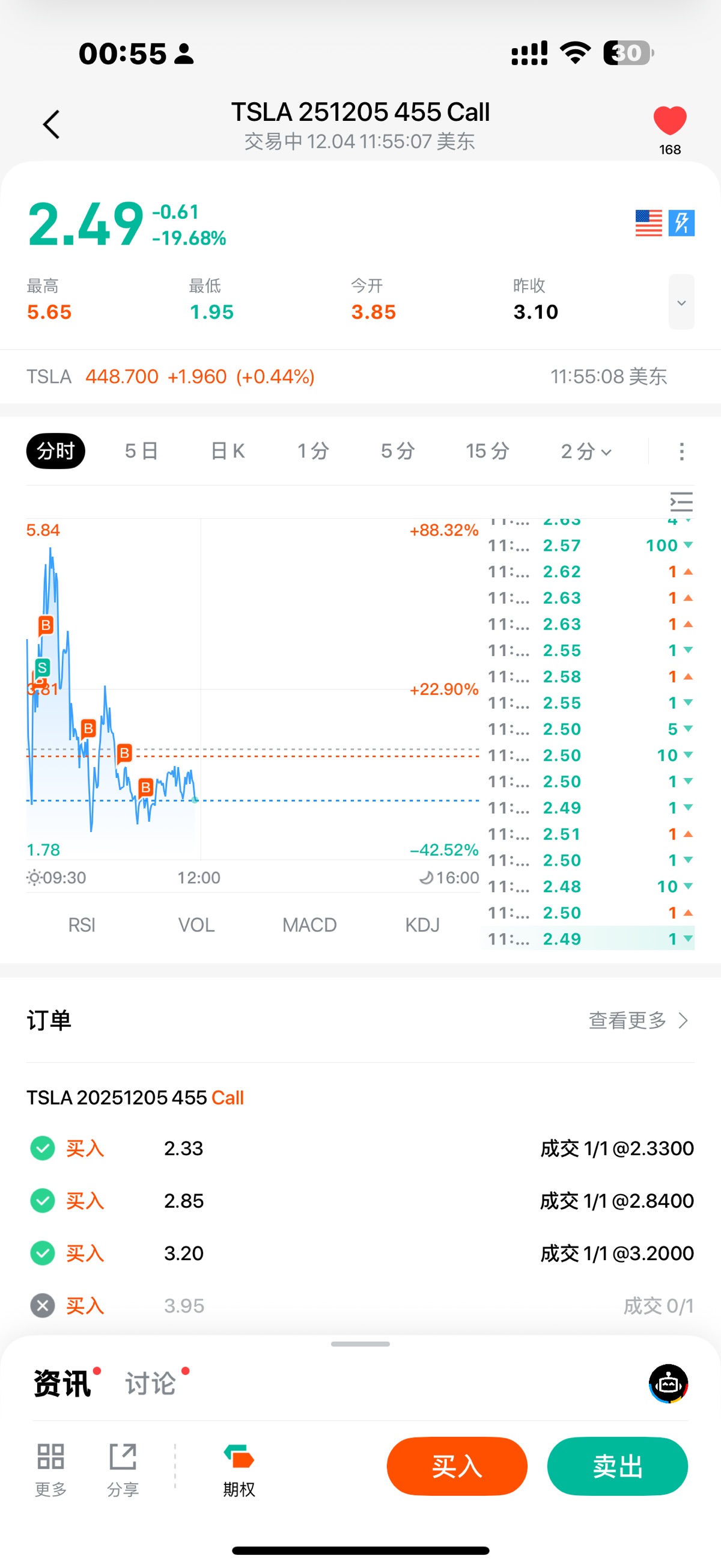This screenshot has height=1568, width=721.
Task: Open the AI assistant robot icon
Action: point(668,1383)
